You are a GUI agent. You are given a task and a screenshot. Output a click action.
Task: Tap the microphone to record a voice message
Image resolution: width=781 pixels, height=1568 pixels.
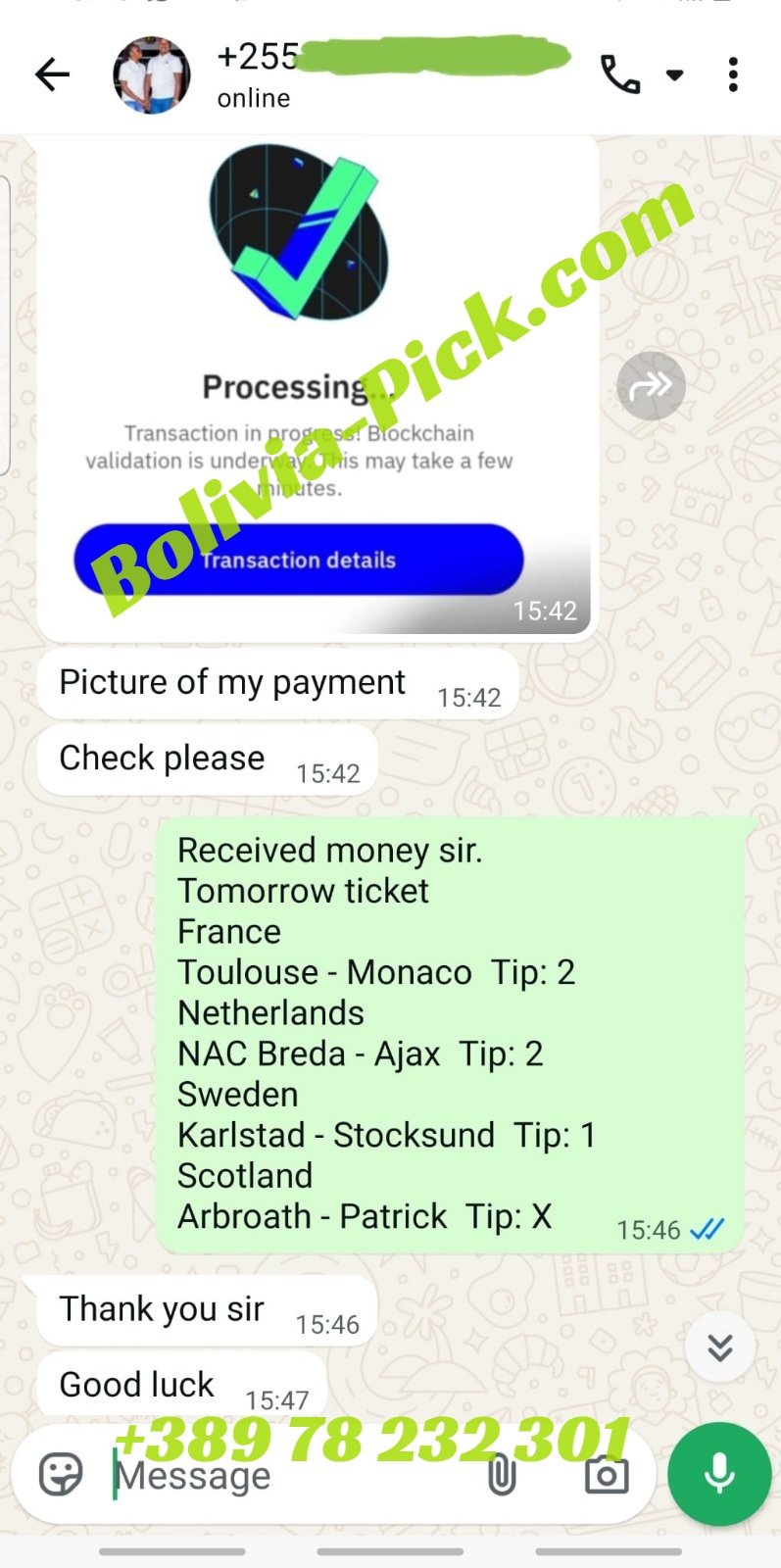coord(719,1474)
